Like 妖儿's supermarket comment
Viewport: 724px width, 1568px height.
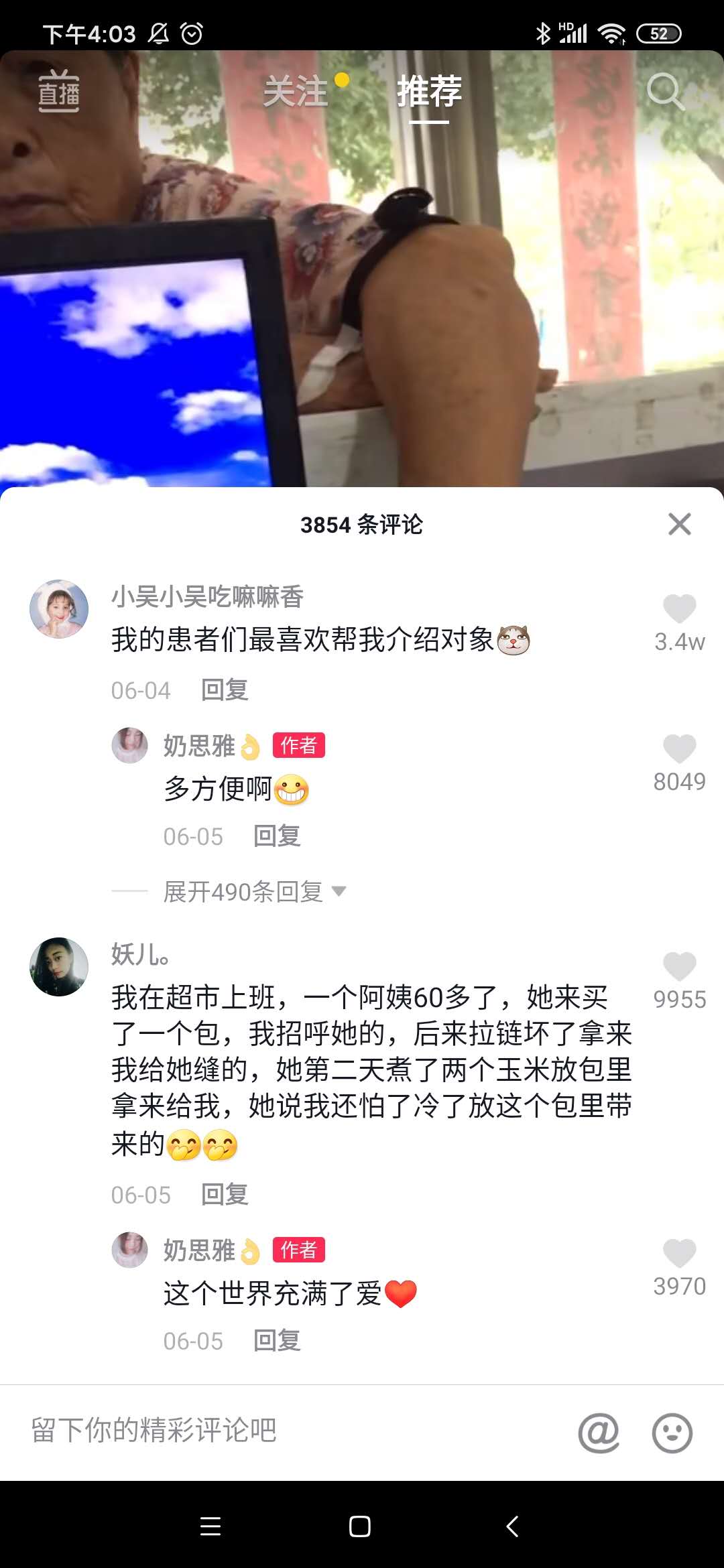click(679, 967)
